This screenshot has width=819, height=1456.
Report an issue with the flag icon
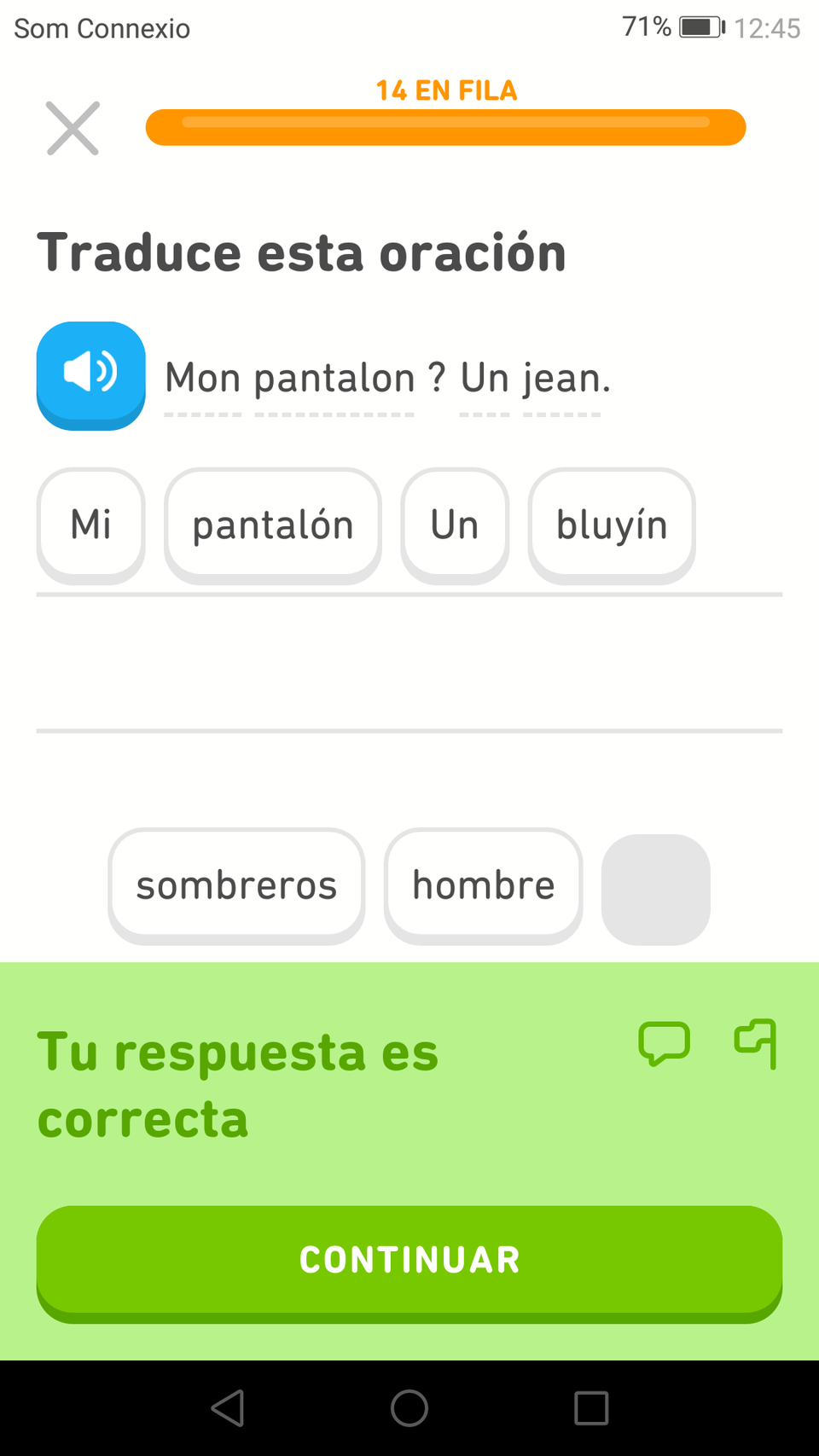click(757, 1043)
